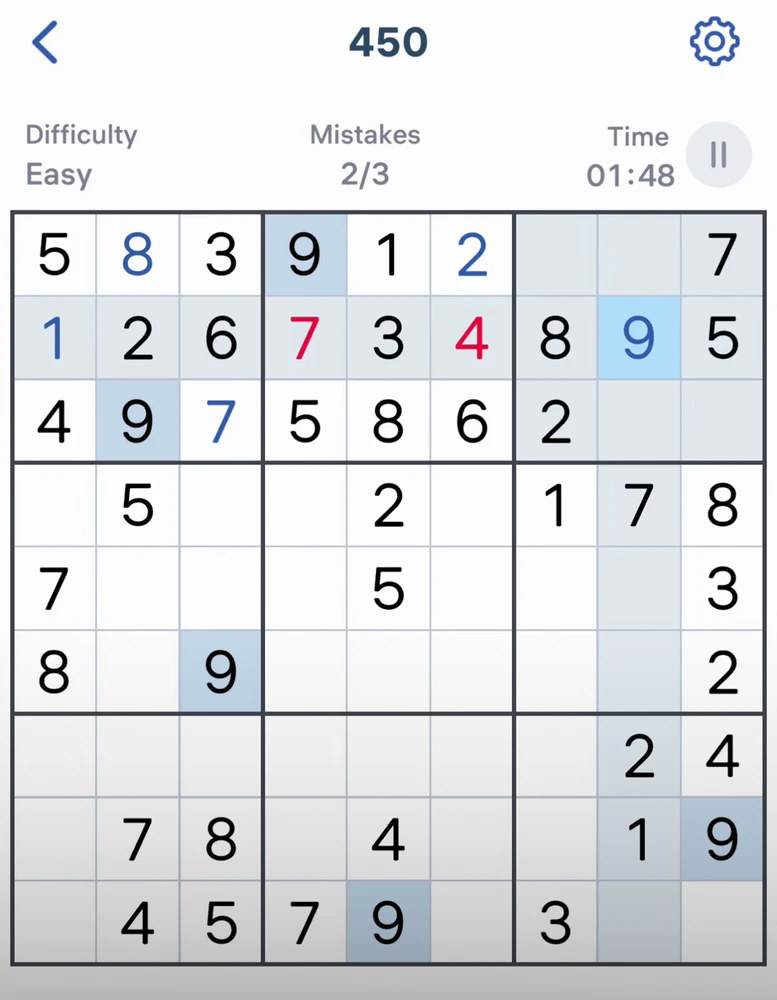The height and width of the screenshot is (1000, 777).
Task: Select the red 4 cell
Action: pos(472,339)
